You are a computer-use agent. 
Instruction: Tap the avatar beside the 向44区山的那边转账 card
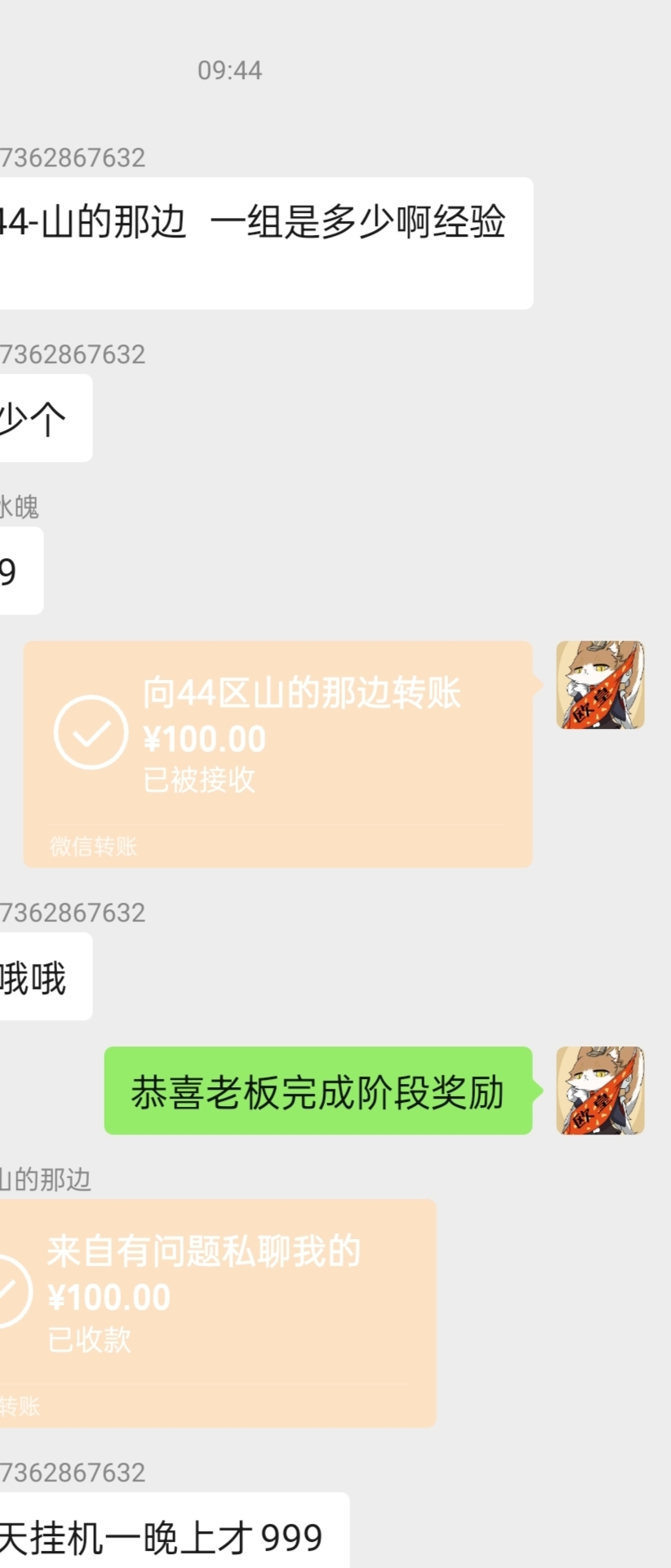tap(600, 685)
